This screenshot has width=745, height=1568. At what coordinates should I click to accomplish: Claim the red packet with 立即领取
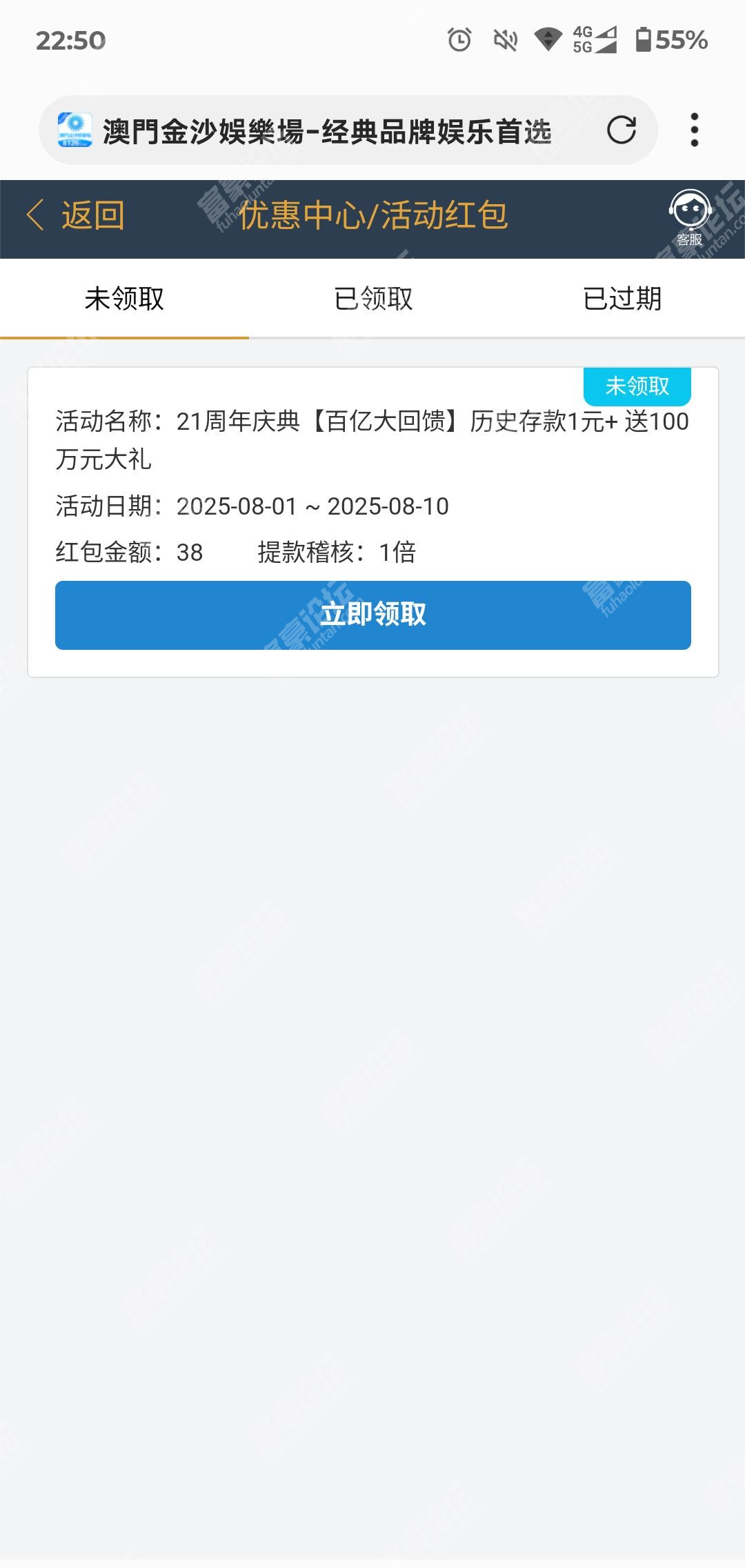373,615
